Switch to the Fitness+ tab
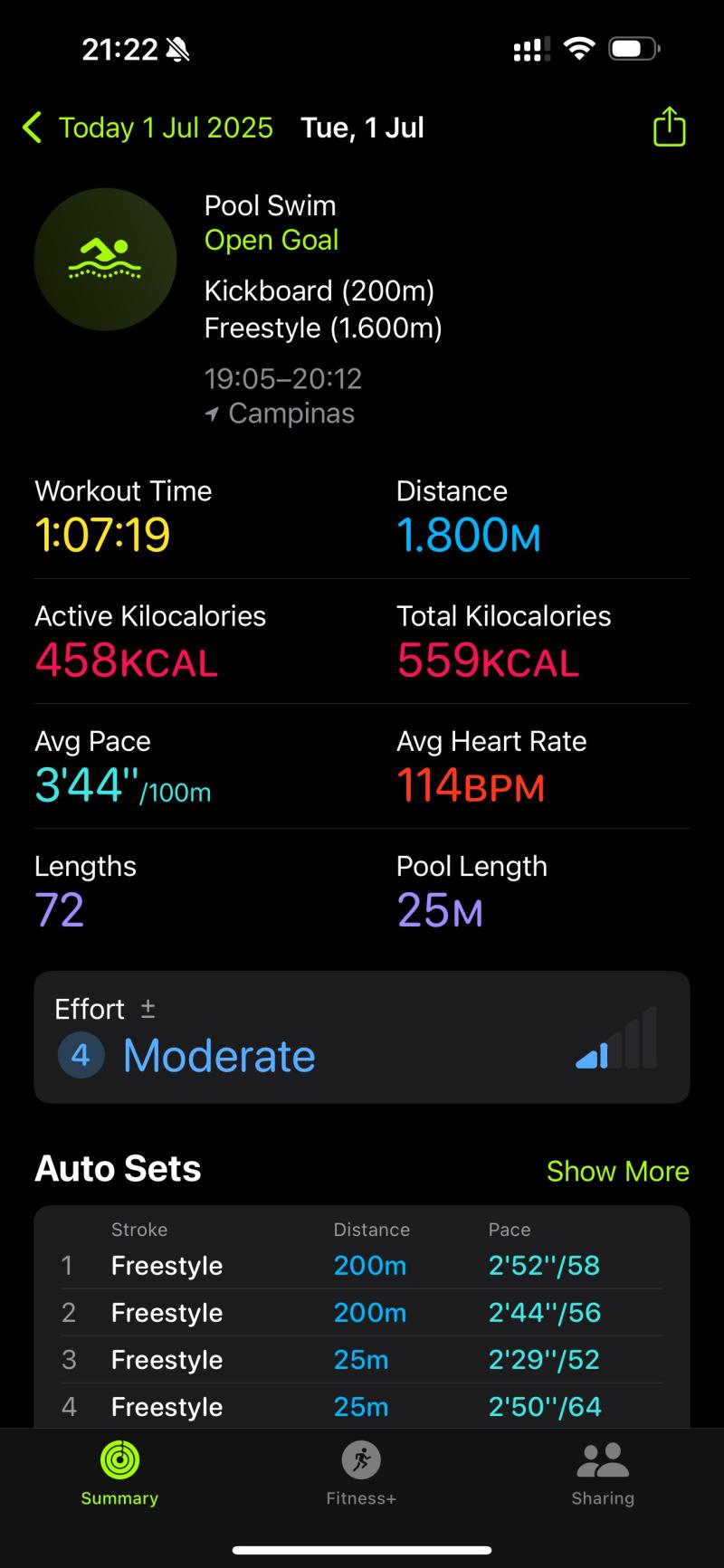This screenshot has width=724, height=1568. point(361,1473)
